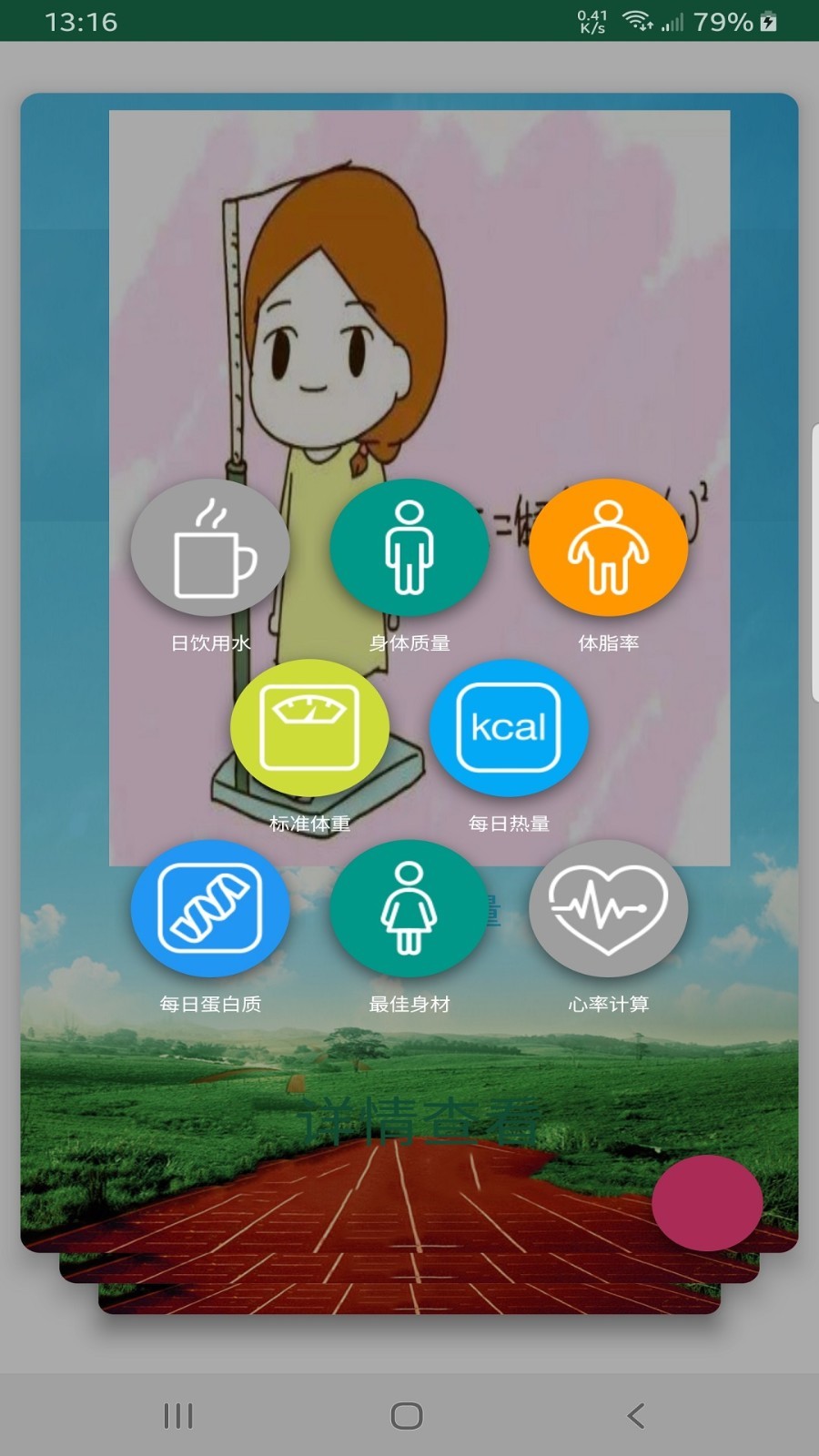This screenshot has height=1456, width=819.
Task: Open recent apps from the navigation bar
Action: click(178, 1415)
